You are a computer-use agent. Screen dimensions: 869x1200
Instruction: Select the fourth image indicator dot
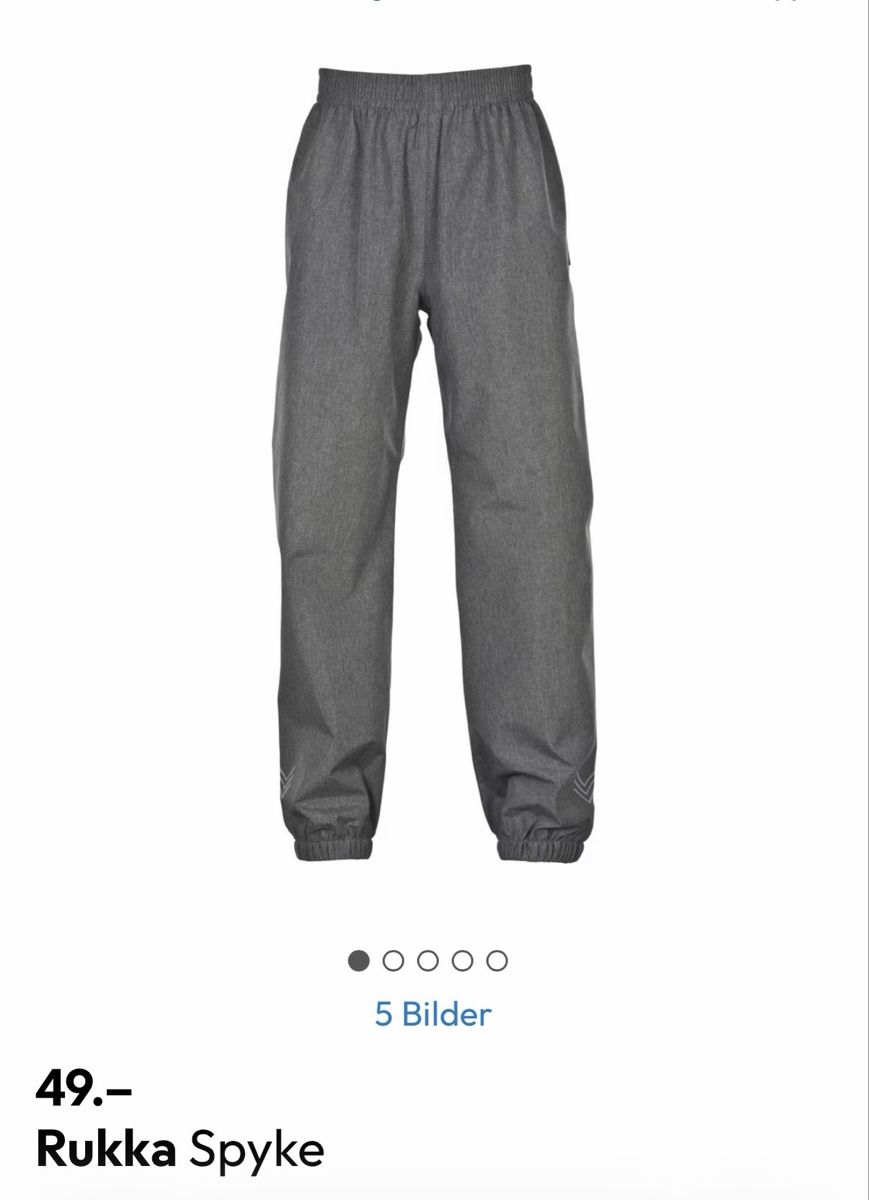tap(462, 961)
